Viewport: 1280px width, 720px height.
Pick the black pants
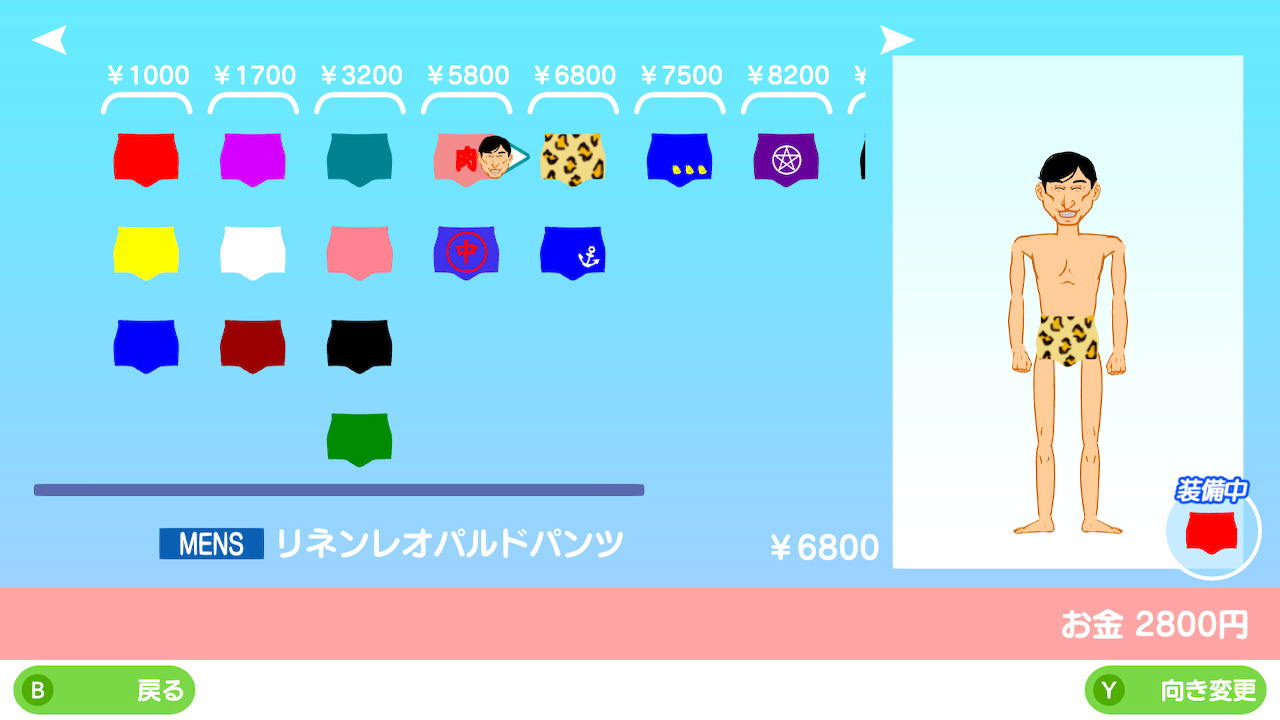(359, 345)
